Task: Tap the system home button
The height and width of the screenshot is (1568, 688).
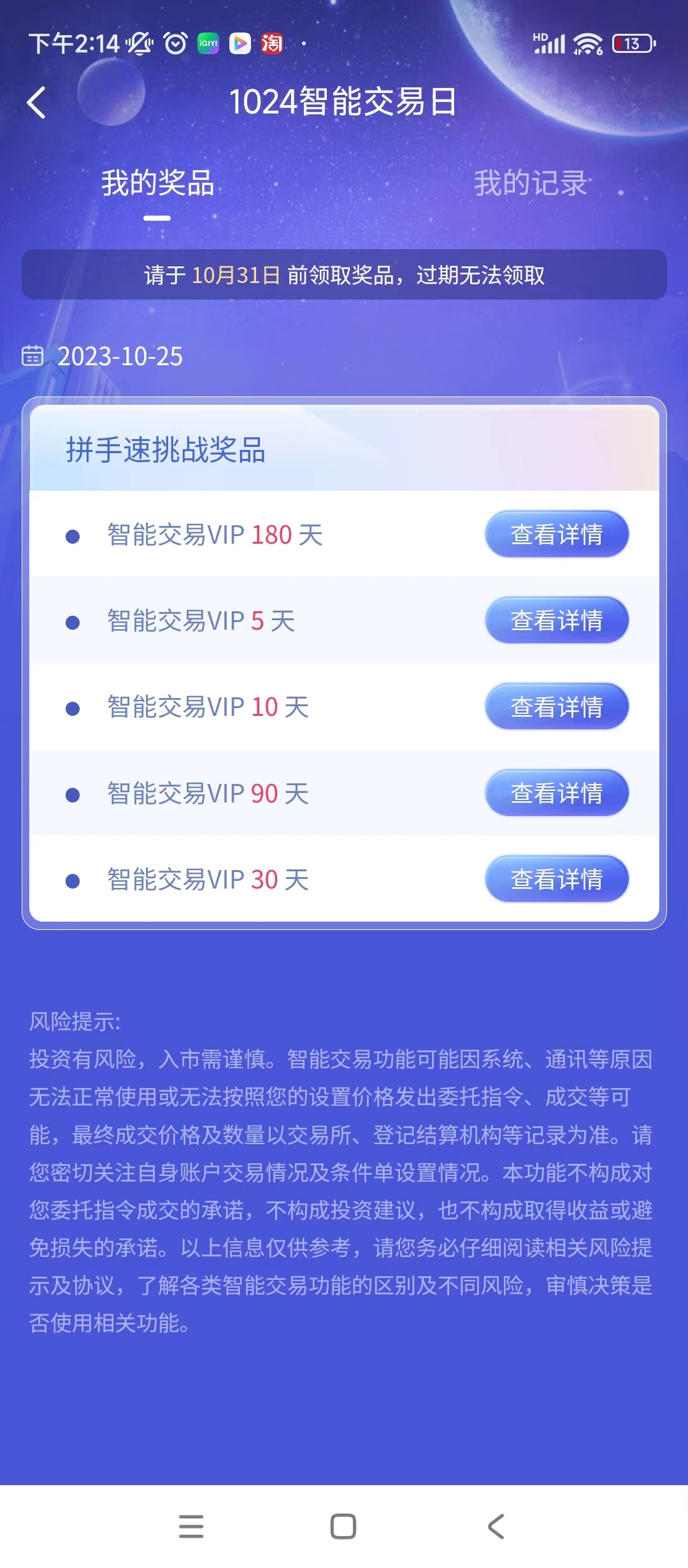Action: click(x=343, y=1527)
